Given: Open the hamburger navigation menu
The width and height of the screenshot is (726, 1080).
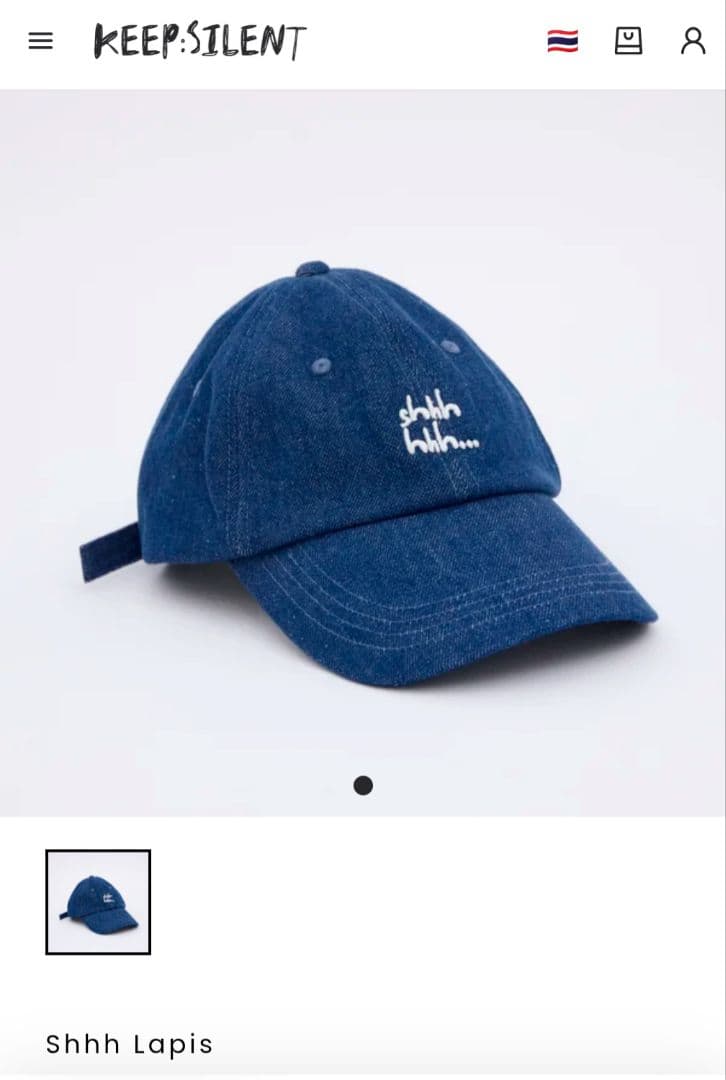Looking at the screenshot, I should tap(40, 41).
